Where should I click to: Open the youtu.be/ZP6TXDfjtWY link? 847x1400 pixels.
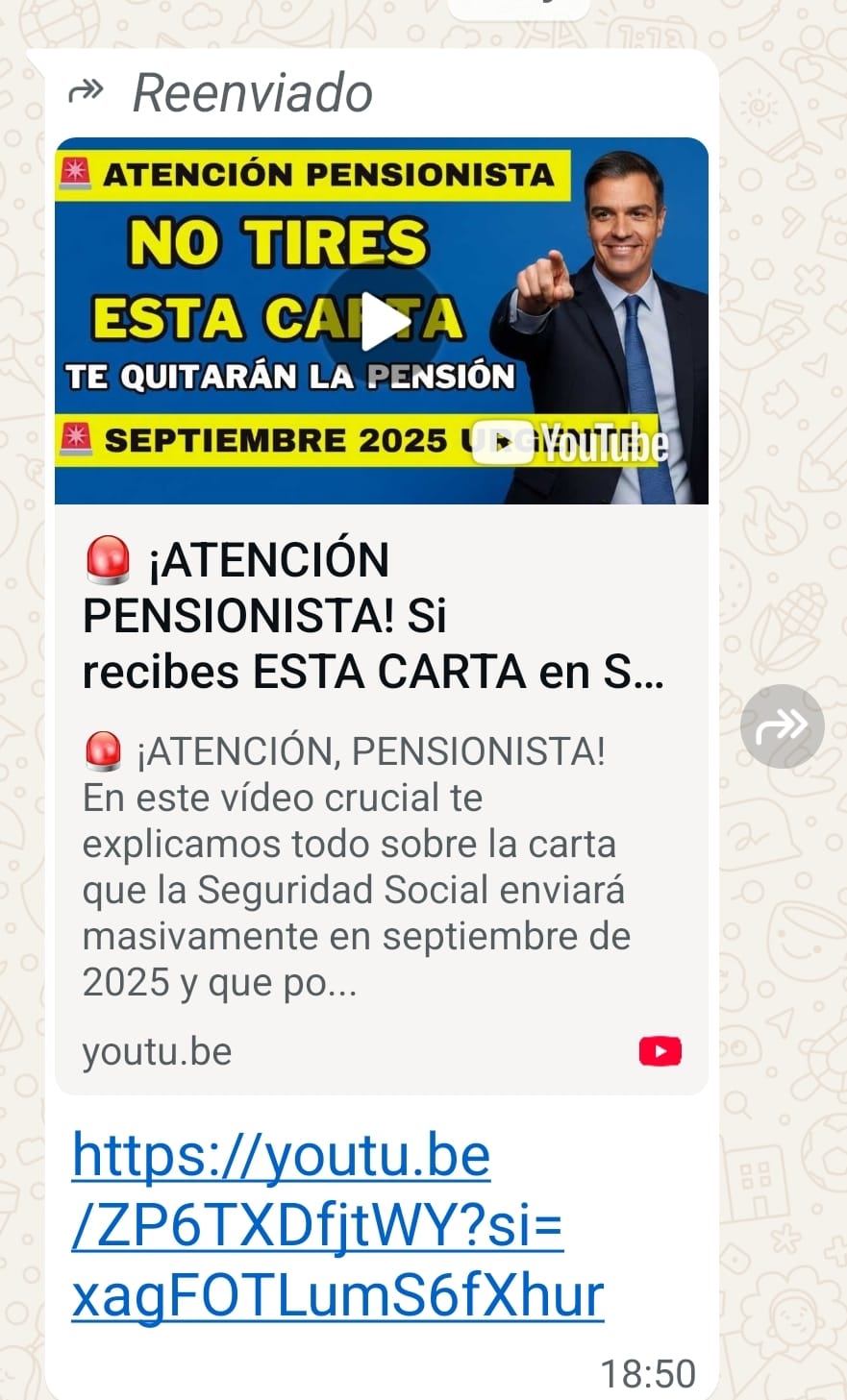click(x=336, y=1225)
